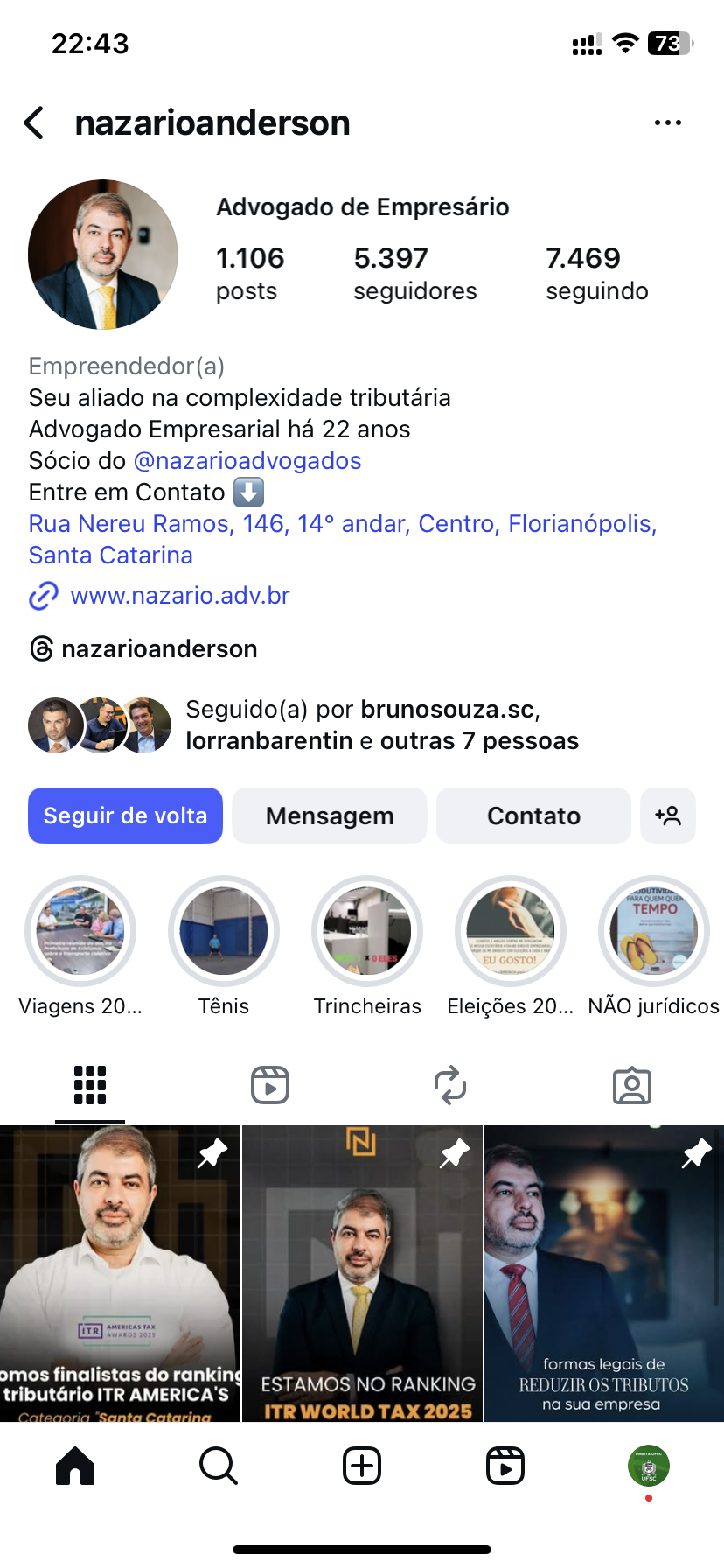Viewport: 724px width, 1568px height.
Task: Go to the Home feed tab
Action: pyautogui.click(x=75, y=1466)
